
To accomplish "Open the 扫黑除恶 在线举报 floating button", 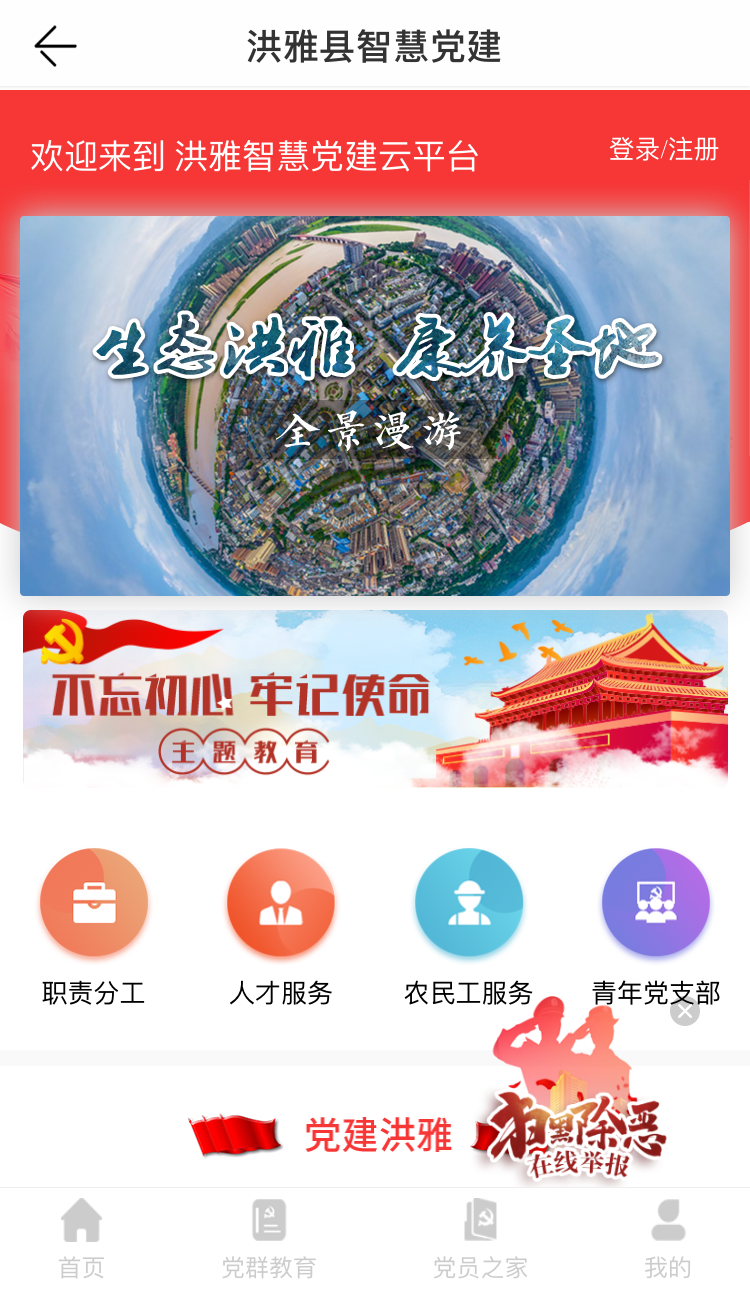I will click(x=570, y=1110).
